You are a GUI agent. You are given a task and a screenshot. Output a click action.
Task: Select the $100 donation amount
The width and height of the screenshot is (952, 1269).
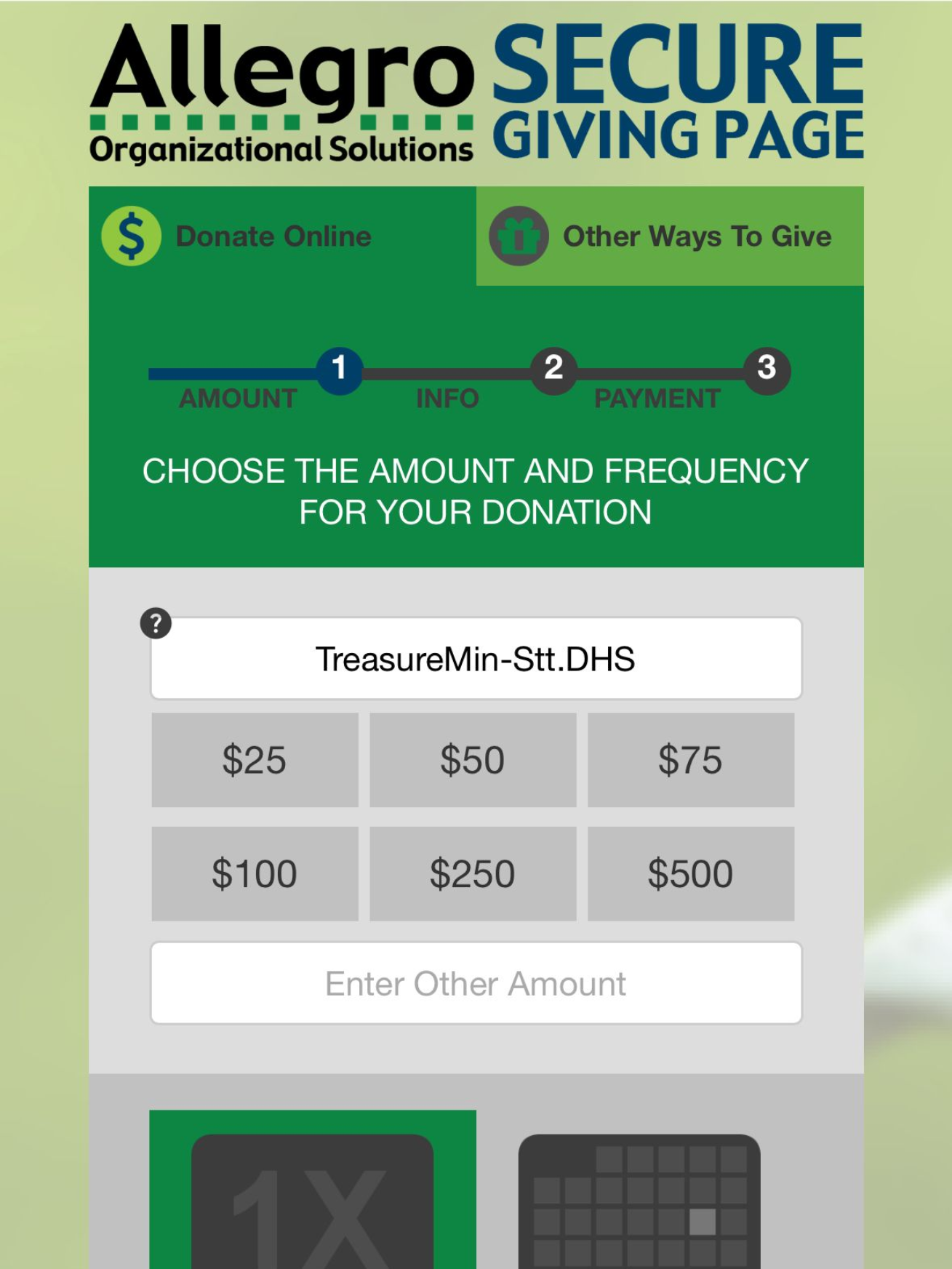point(255,873)
